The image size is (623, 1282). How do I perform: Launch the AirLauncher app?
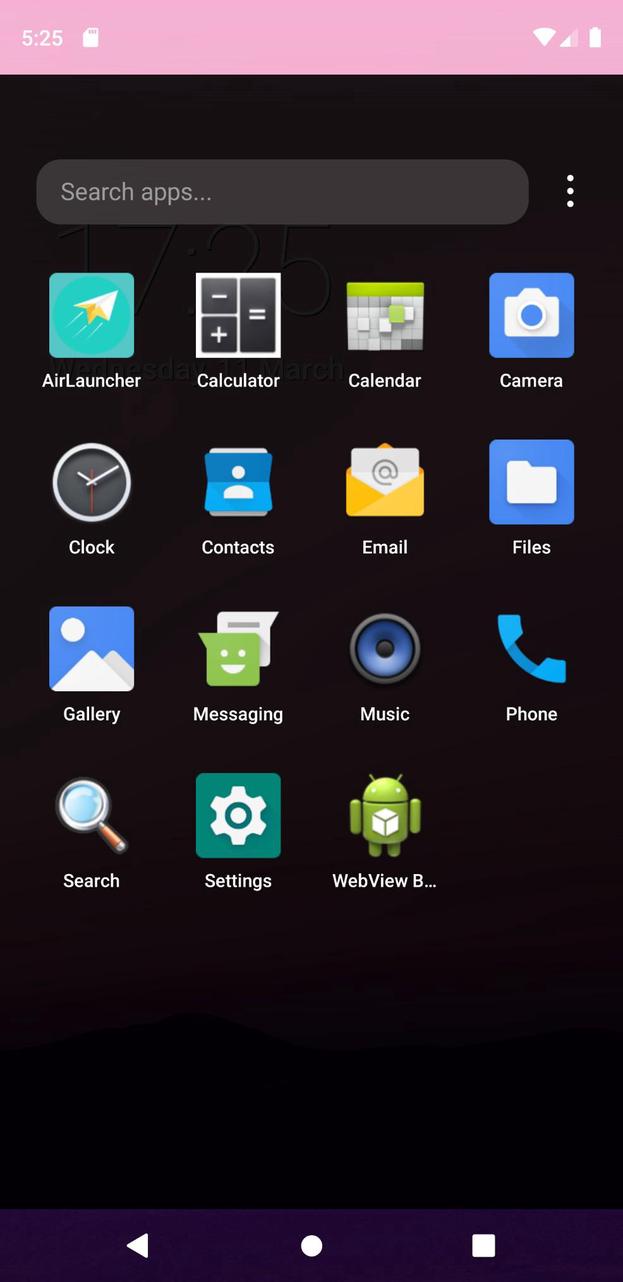92,316
